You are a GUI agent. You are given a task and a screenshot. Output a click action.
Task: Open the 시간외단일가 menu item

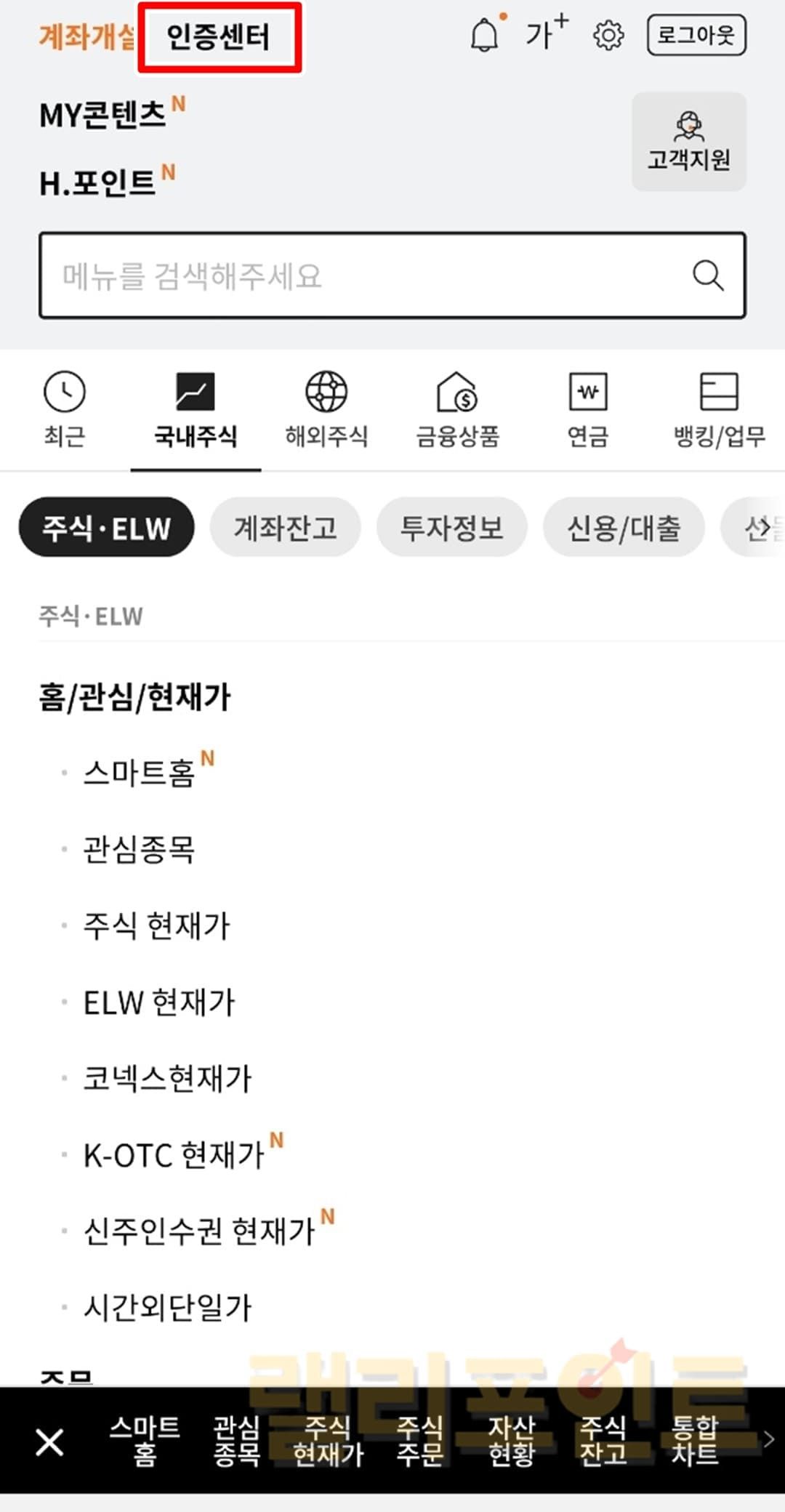[167, 1307]
